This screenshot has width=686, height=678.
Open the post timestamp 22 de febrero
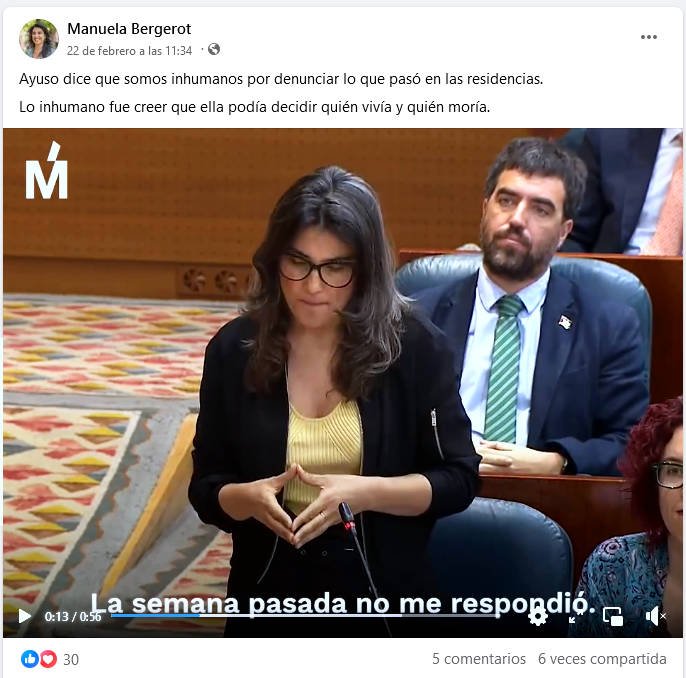point(129,50)
